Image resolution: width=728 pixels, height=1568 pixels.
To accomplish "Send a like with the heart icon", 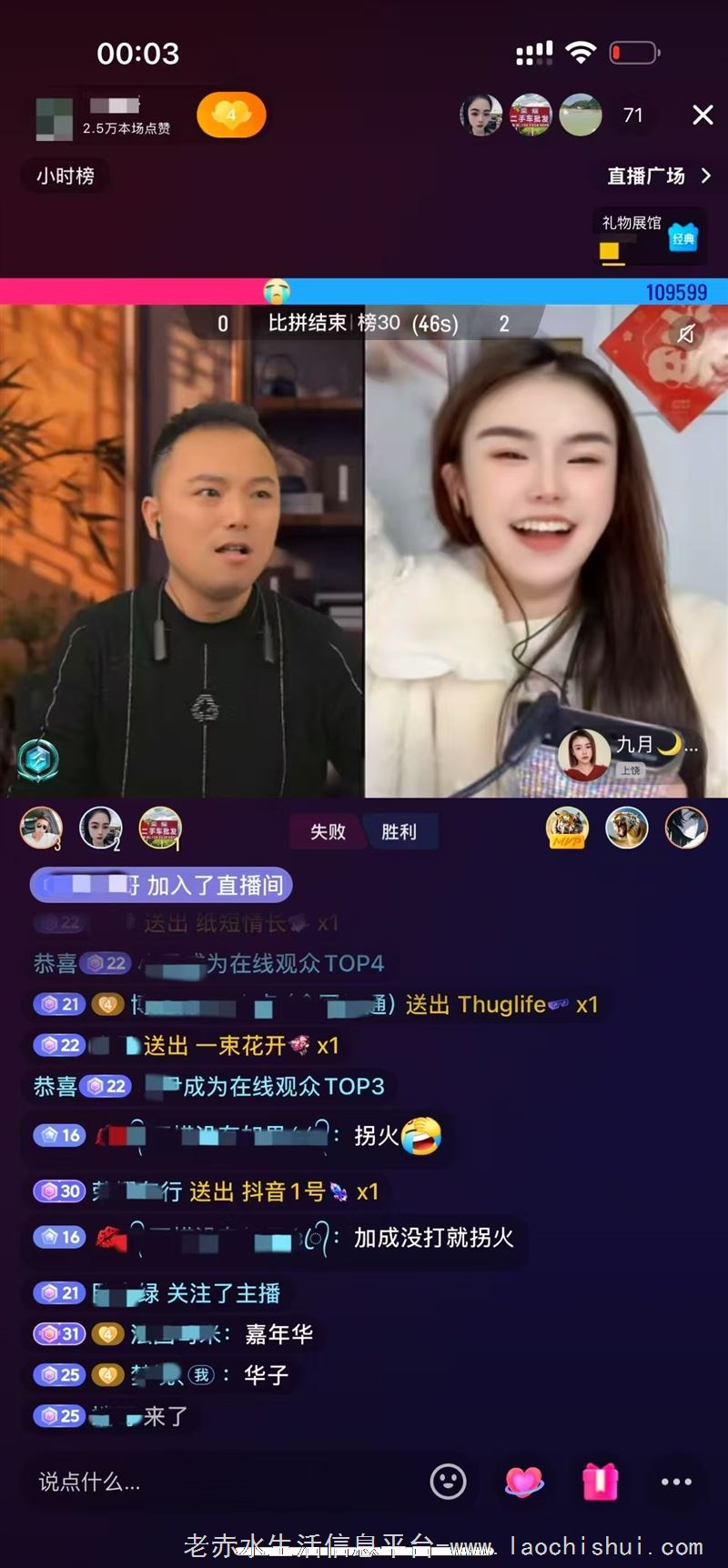I will [524, 1482].
